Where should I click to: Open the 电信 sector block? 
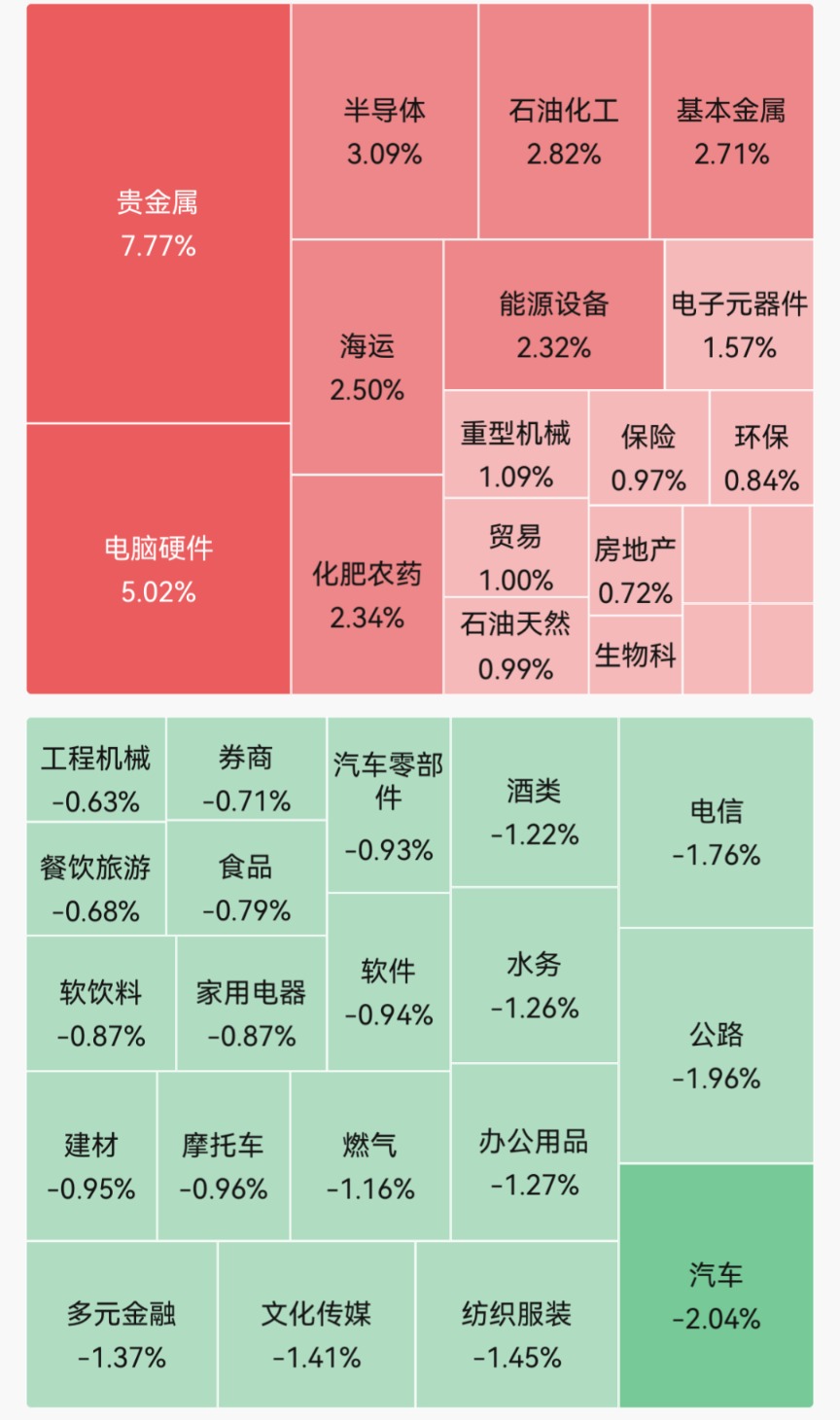click(717, 823)
